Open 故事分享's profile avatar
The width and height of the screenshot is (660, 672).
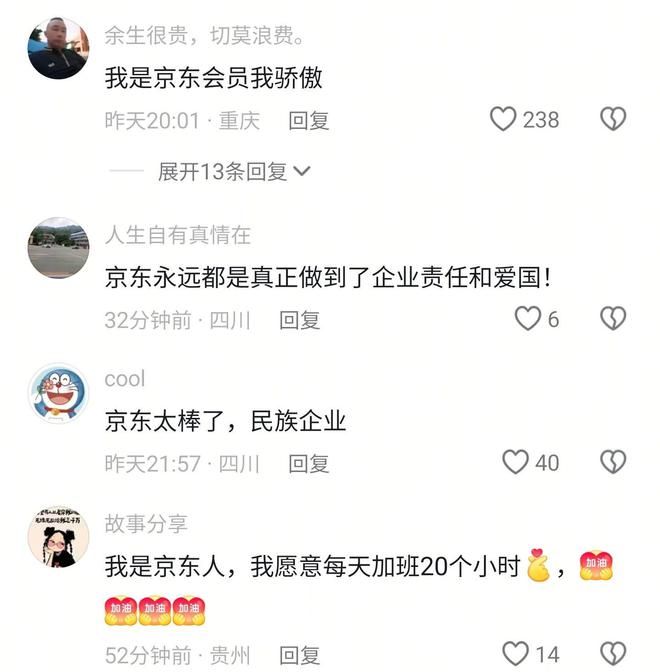(58, 537)
